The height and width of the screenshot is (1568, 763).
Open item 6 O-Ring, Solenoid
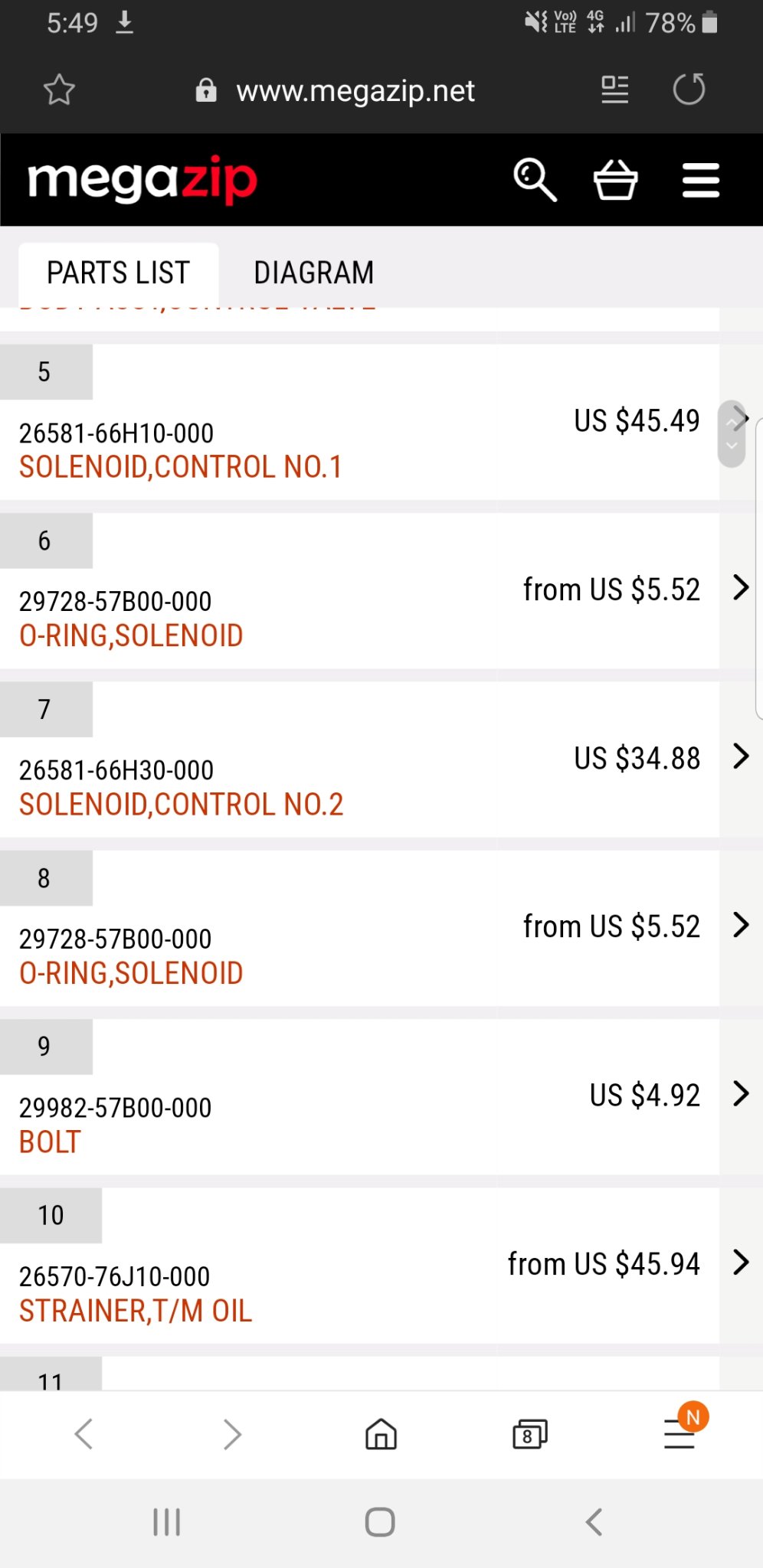point(131,635)
